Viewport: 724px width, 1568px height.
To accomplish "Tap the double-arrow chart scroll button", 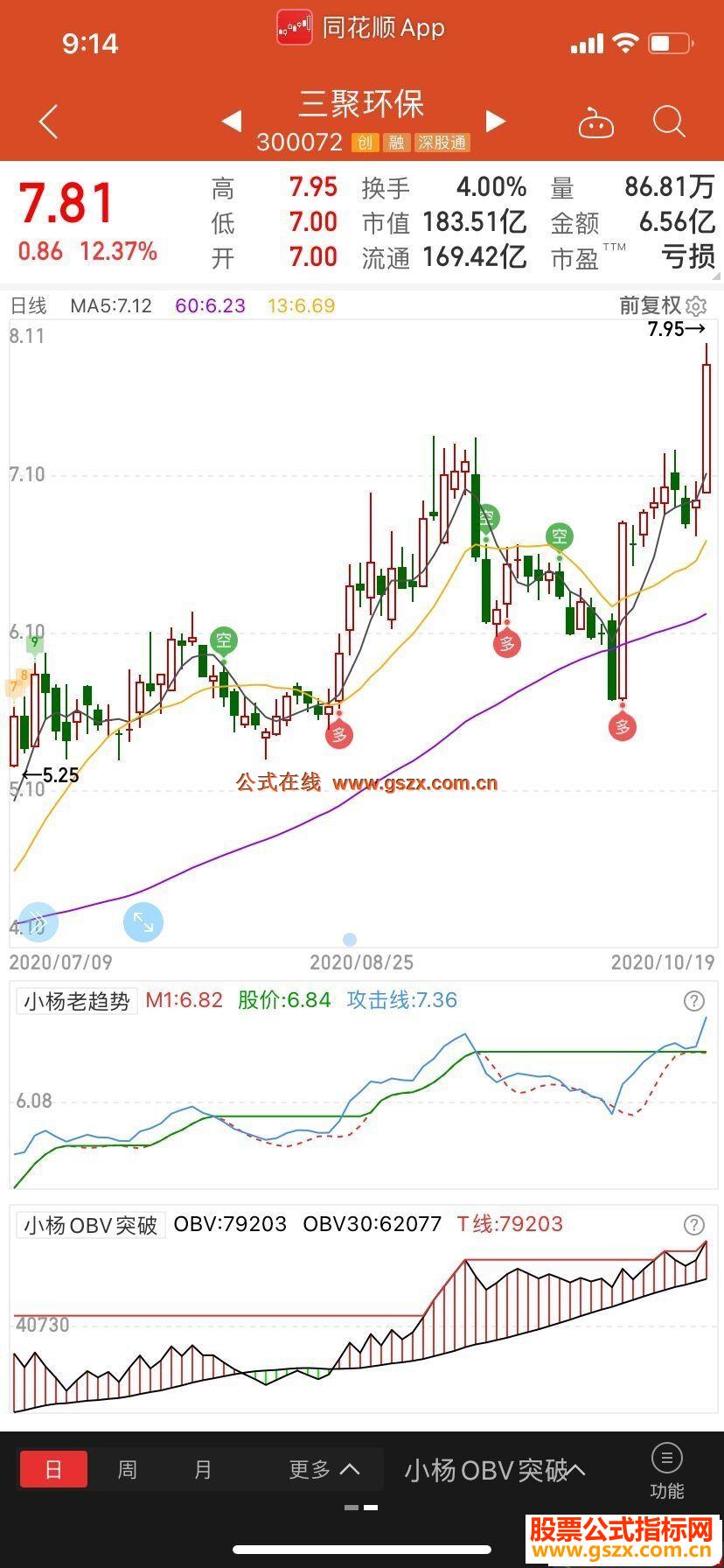I will (x=38, y=922).
